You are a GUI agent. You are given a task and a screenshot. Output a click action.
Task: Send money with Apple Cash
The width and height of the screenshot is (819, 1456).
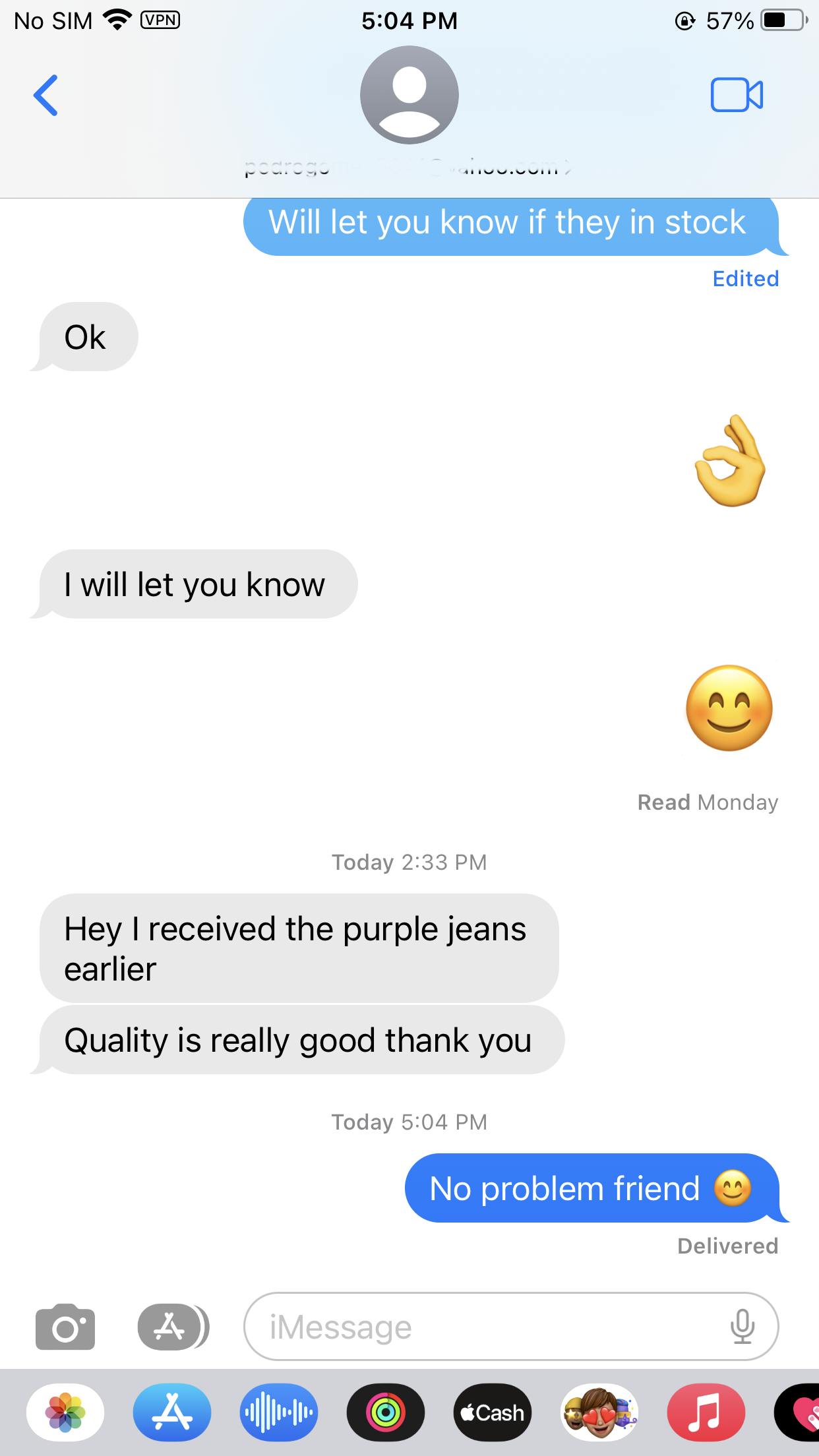pyautogui.click(x=493, y=1412)
